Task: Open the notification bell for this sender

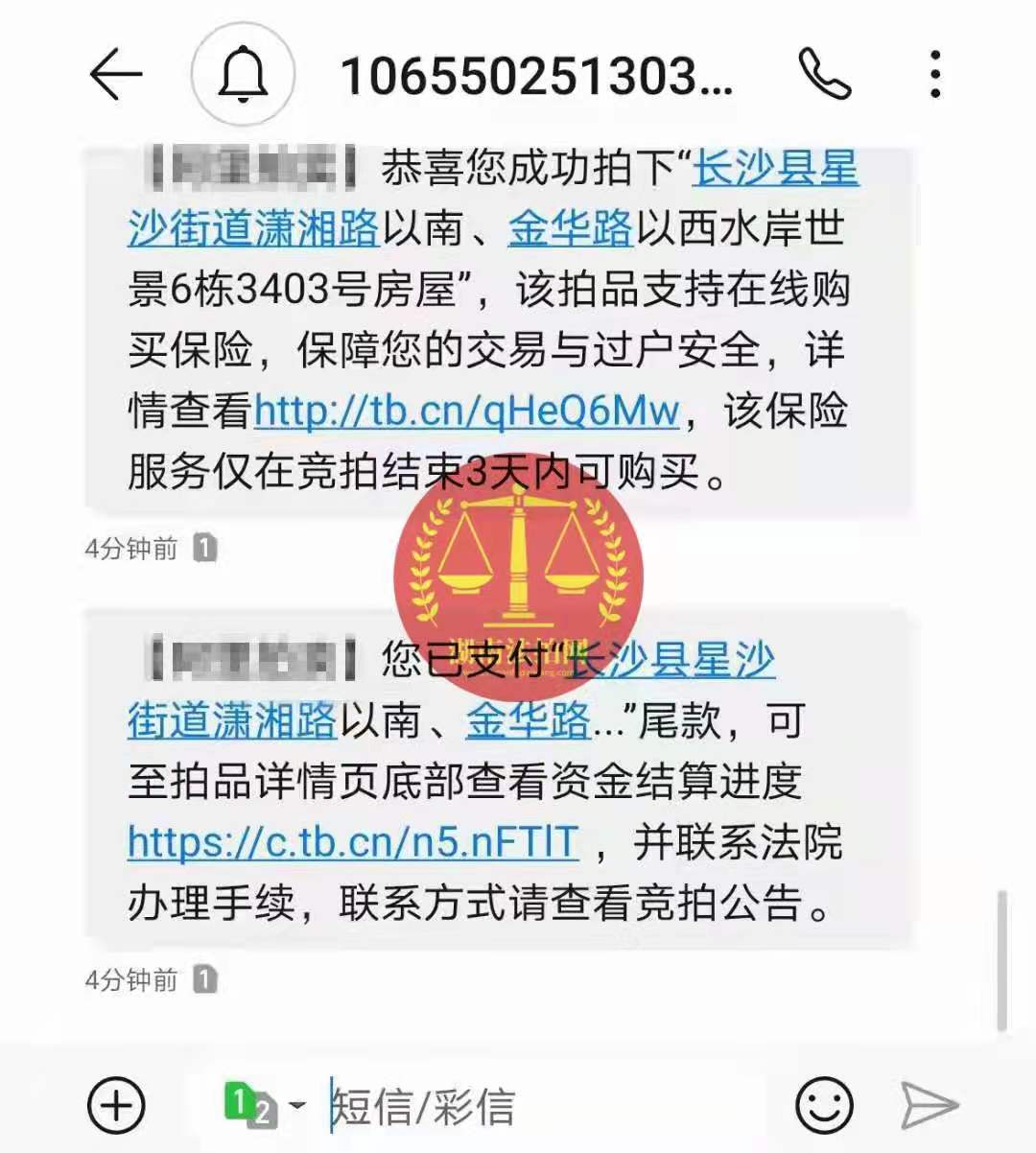Action: tap(243, 75)
